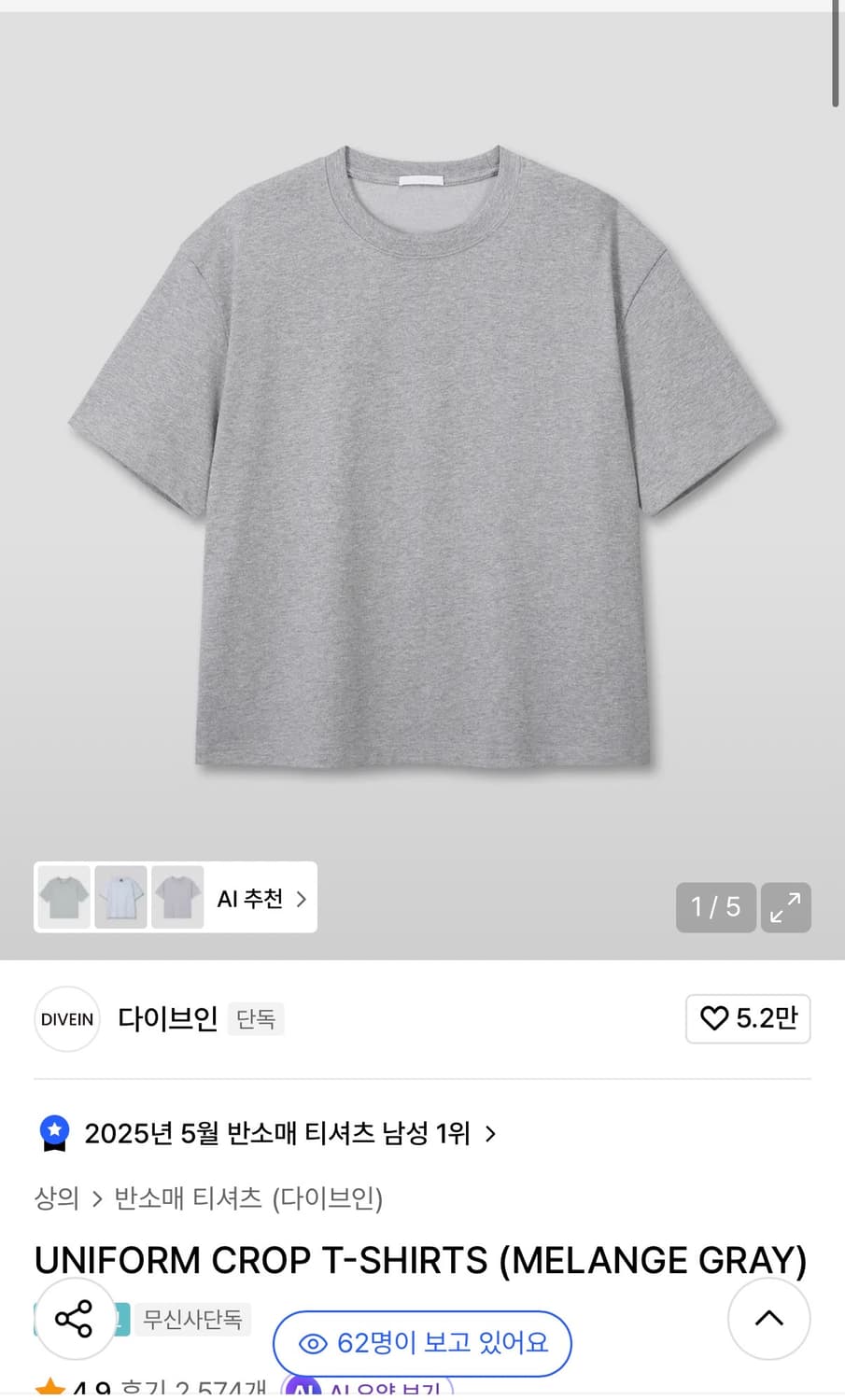Click the chevron next to AI 추천
Viewport: 845px width, 1400px height.
pos(301,898)
